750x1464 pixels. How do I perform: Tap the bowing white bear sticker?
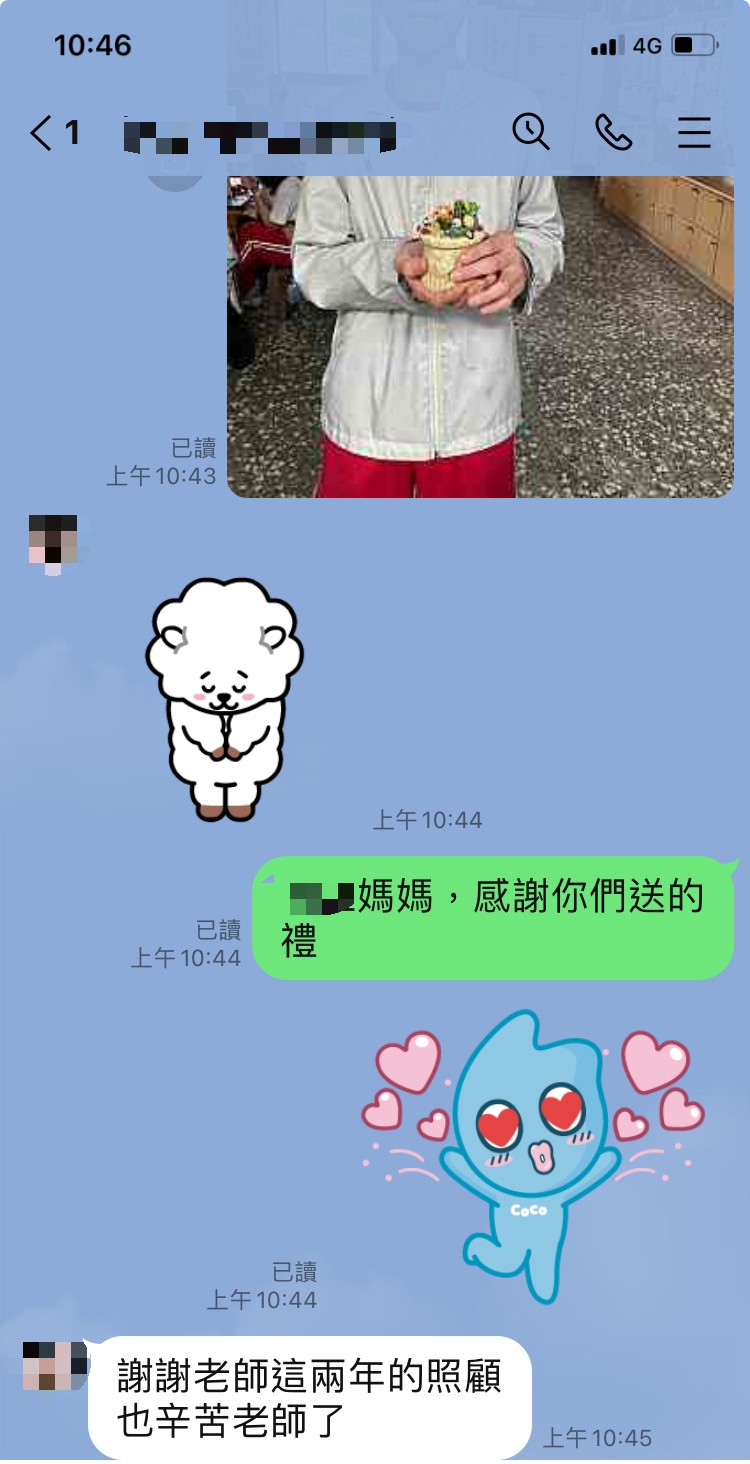click(x=224, y=698)
